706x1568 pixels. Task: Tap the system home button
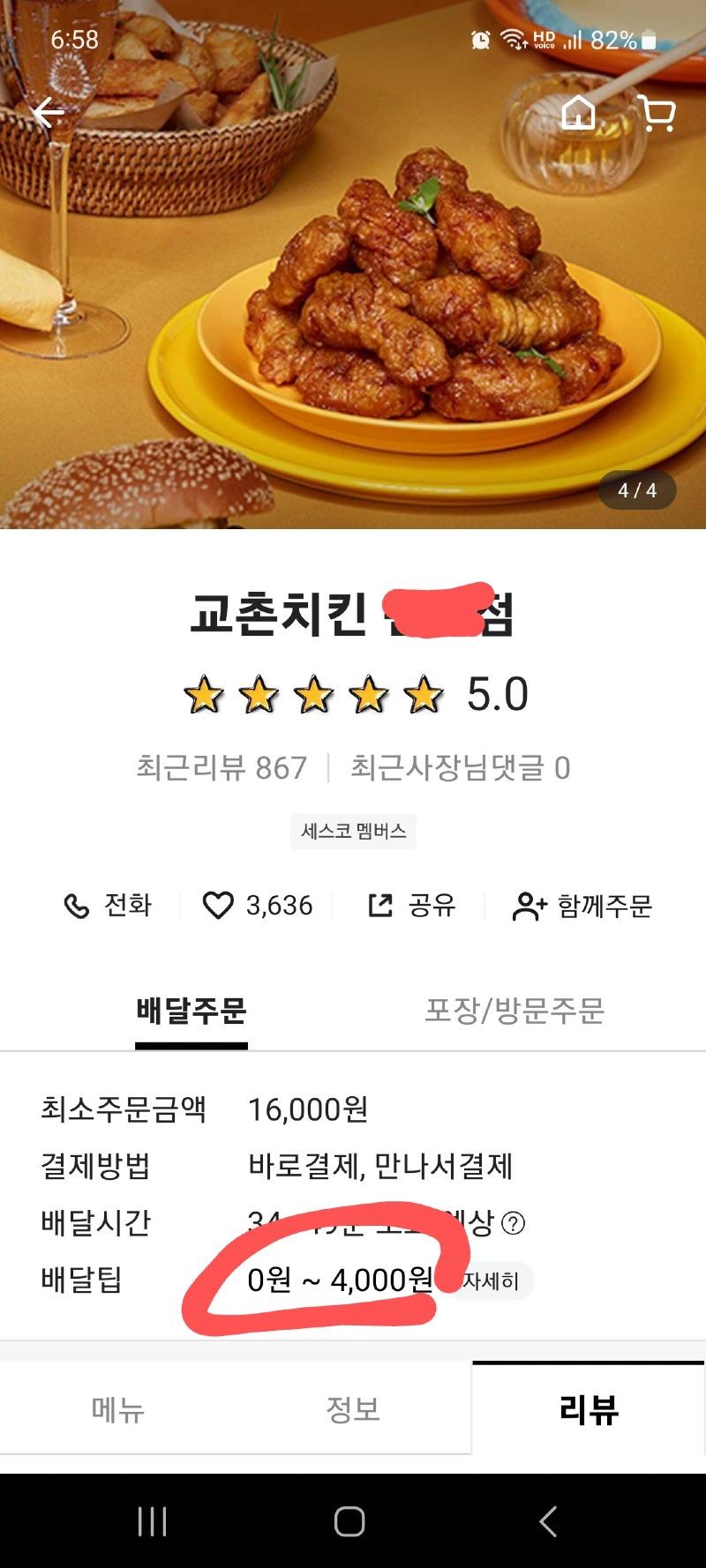[x=350, y=1521]
